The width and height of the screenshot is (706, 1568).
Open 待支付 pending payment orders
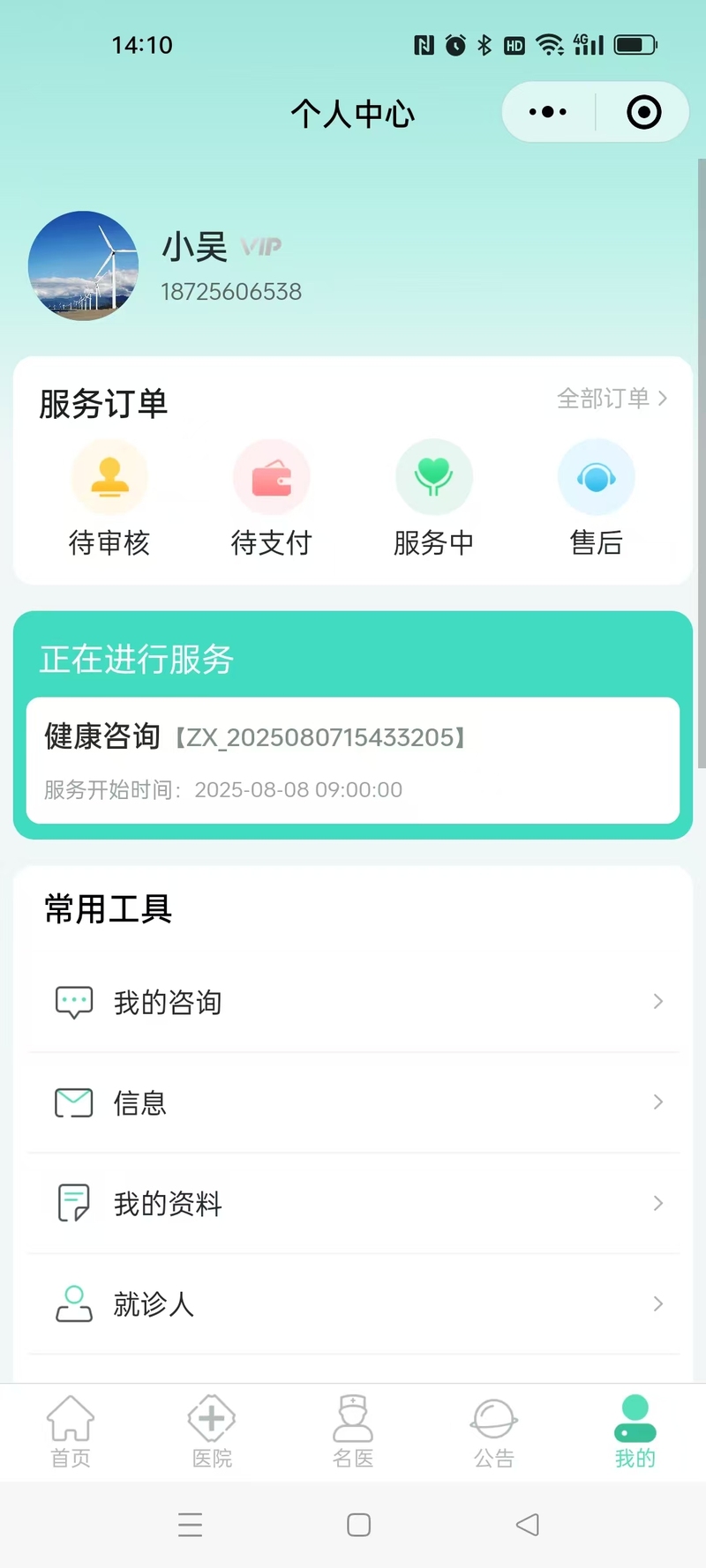(272, 498)
